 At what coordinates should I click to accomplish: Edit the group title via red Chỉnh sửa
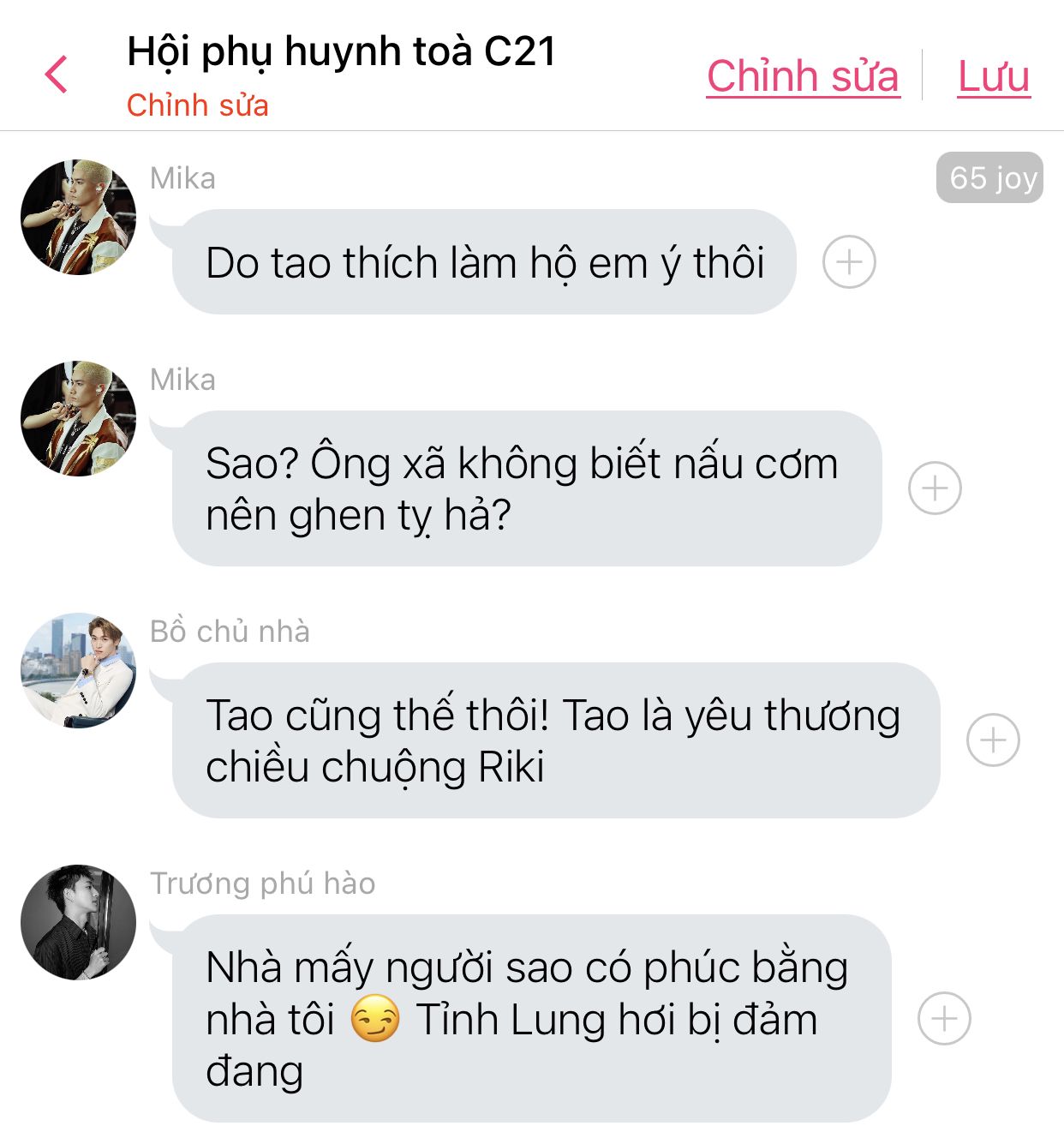click(x=198, y=105)
